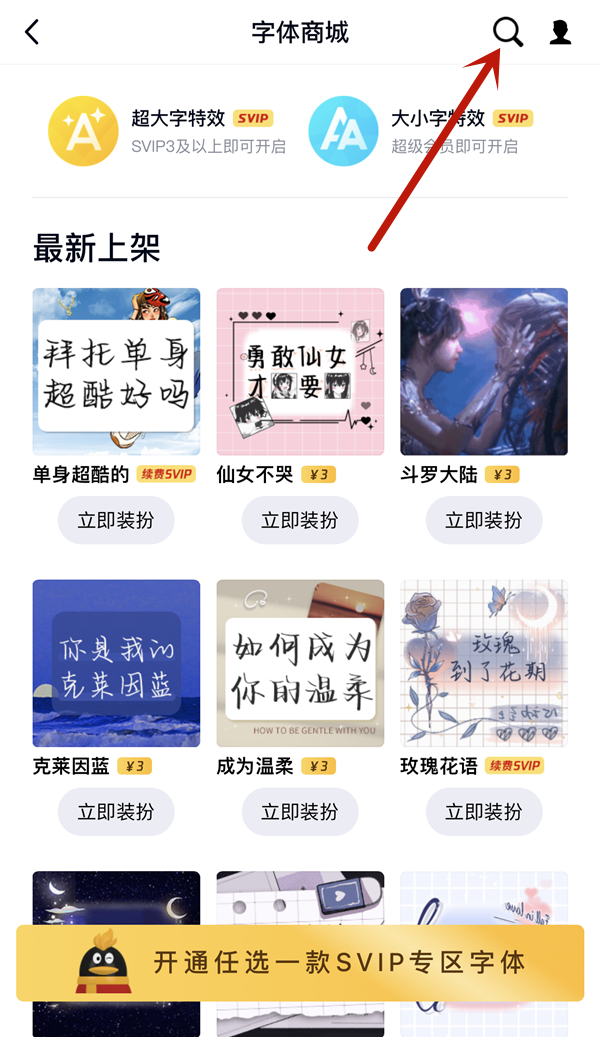600x1037 pixels.
Task: Apply 仙女不哭 with 立即装扮
Action: tap(300, 520)
